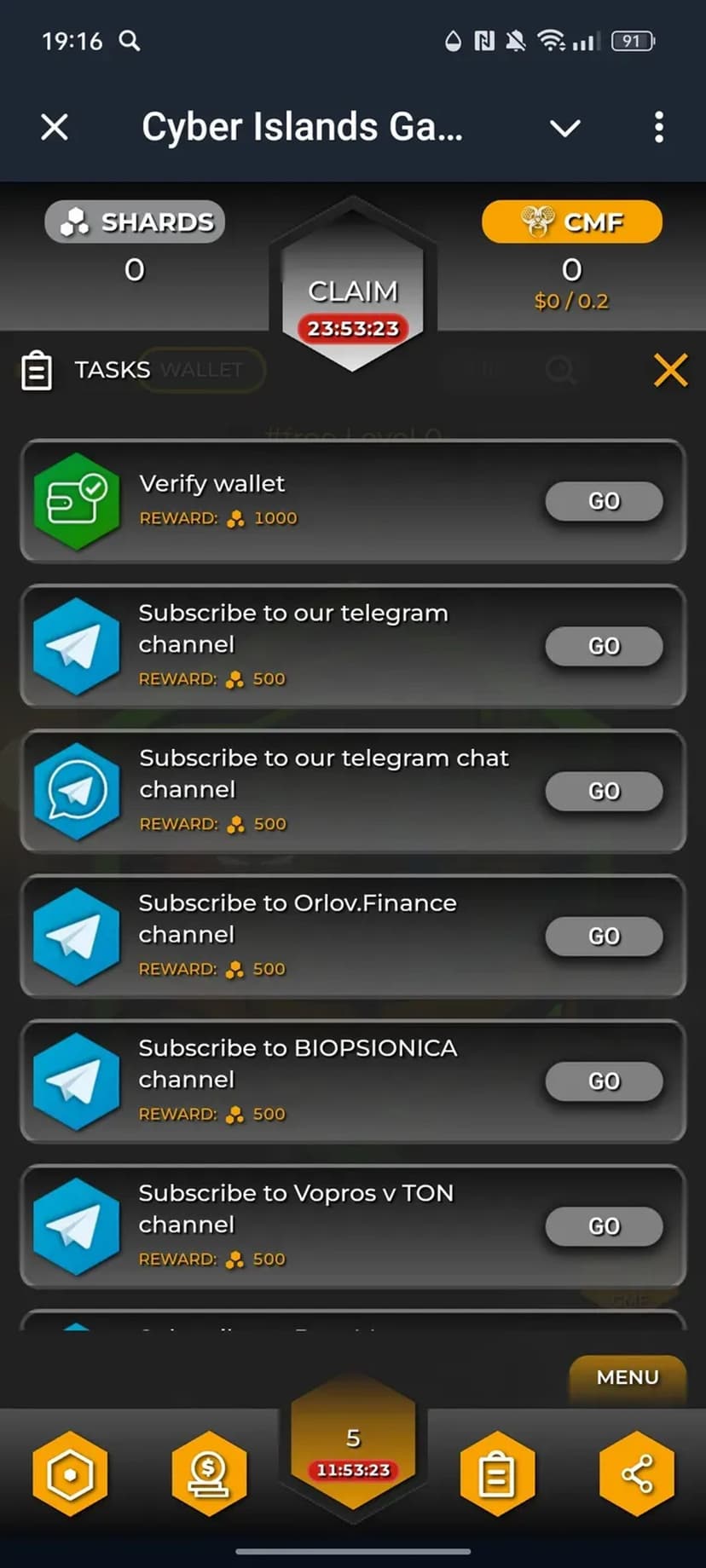Screen dimensions: 706x1568
Task: Tap GO on Verify wallet task
Action: (604, 501)
